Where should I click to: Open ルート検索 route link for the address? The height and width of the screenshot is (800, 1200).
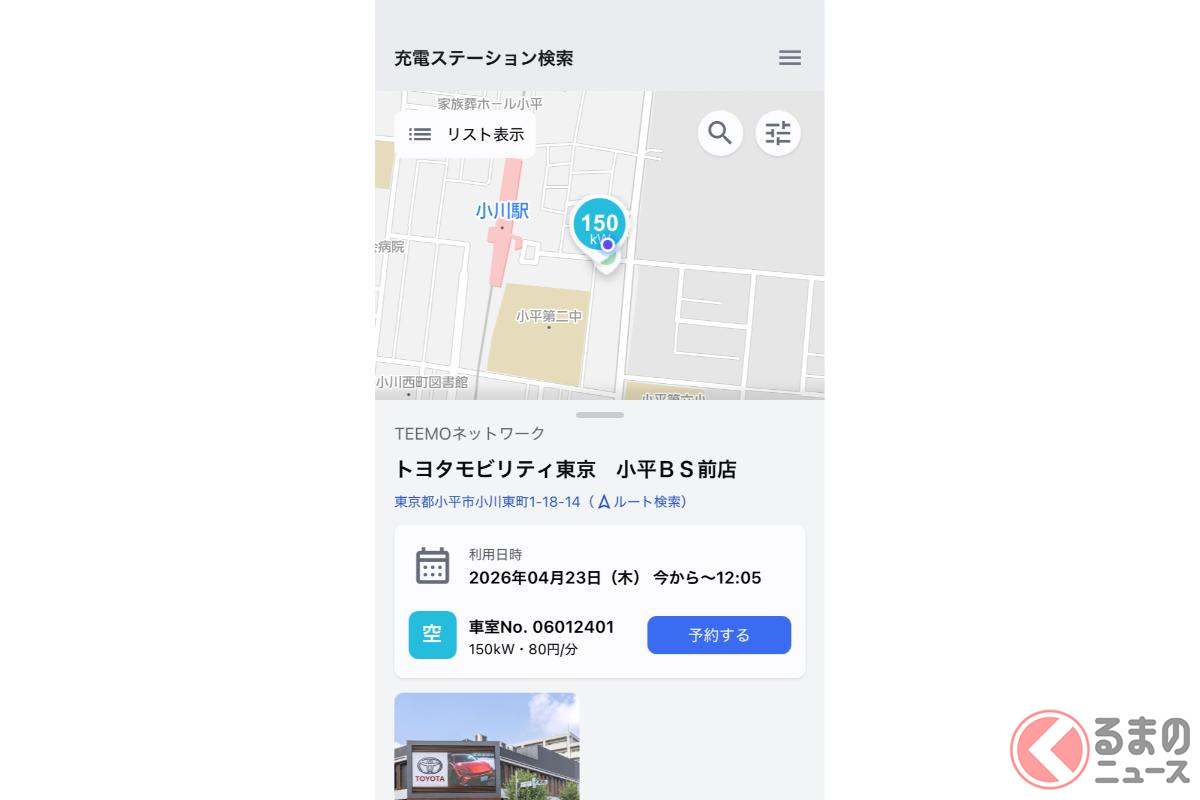tap(644, 502)
